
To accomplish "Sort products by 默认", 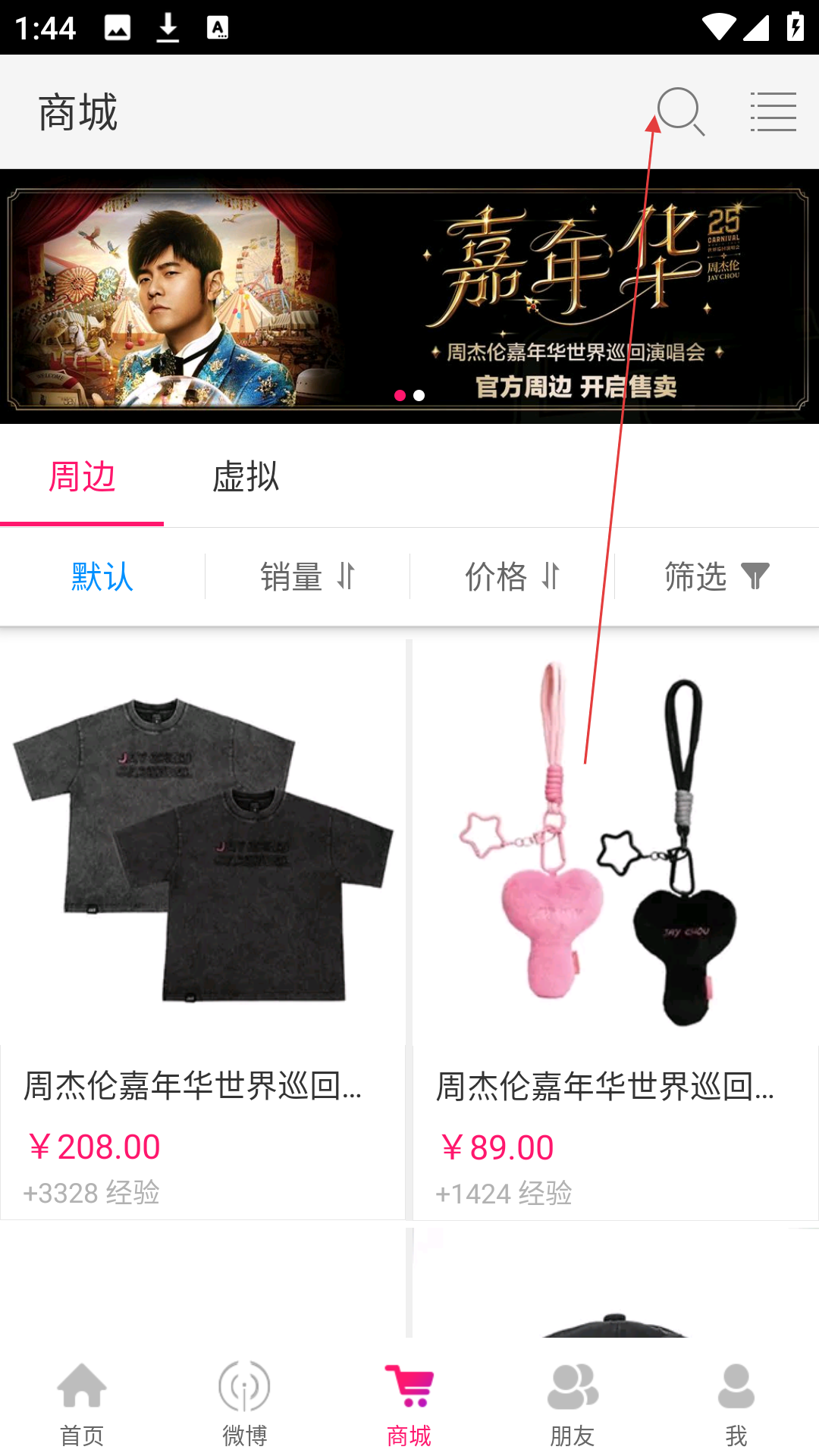I will [102, 577].
